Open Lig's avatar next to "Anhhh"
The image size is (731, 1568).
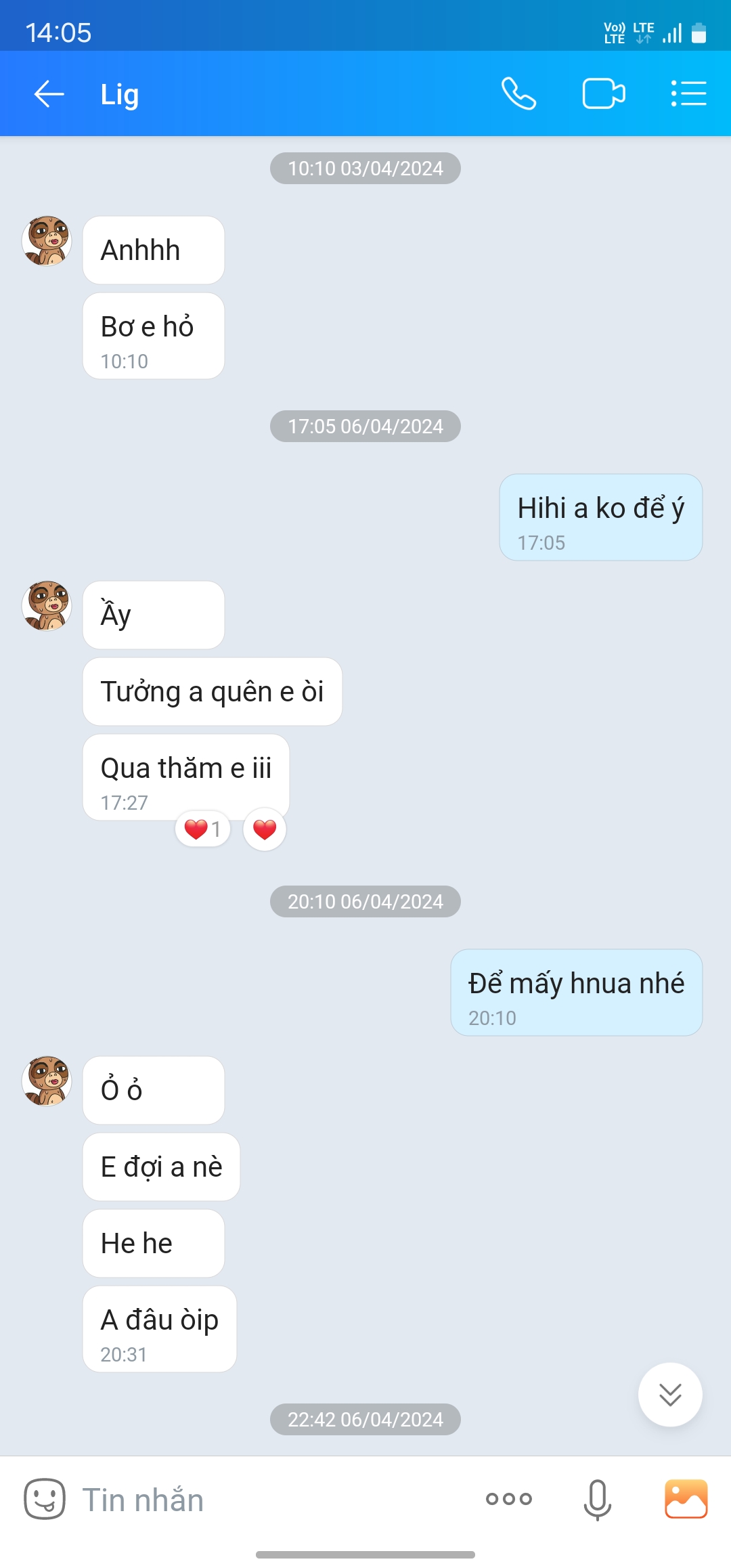tap(47, 241)
